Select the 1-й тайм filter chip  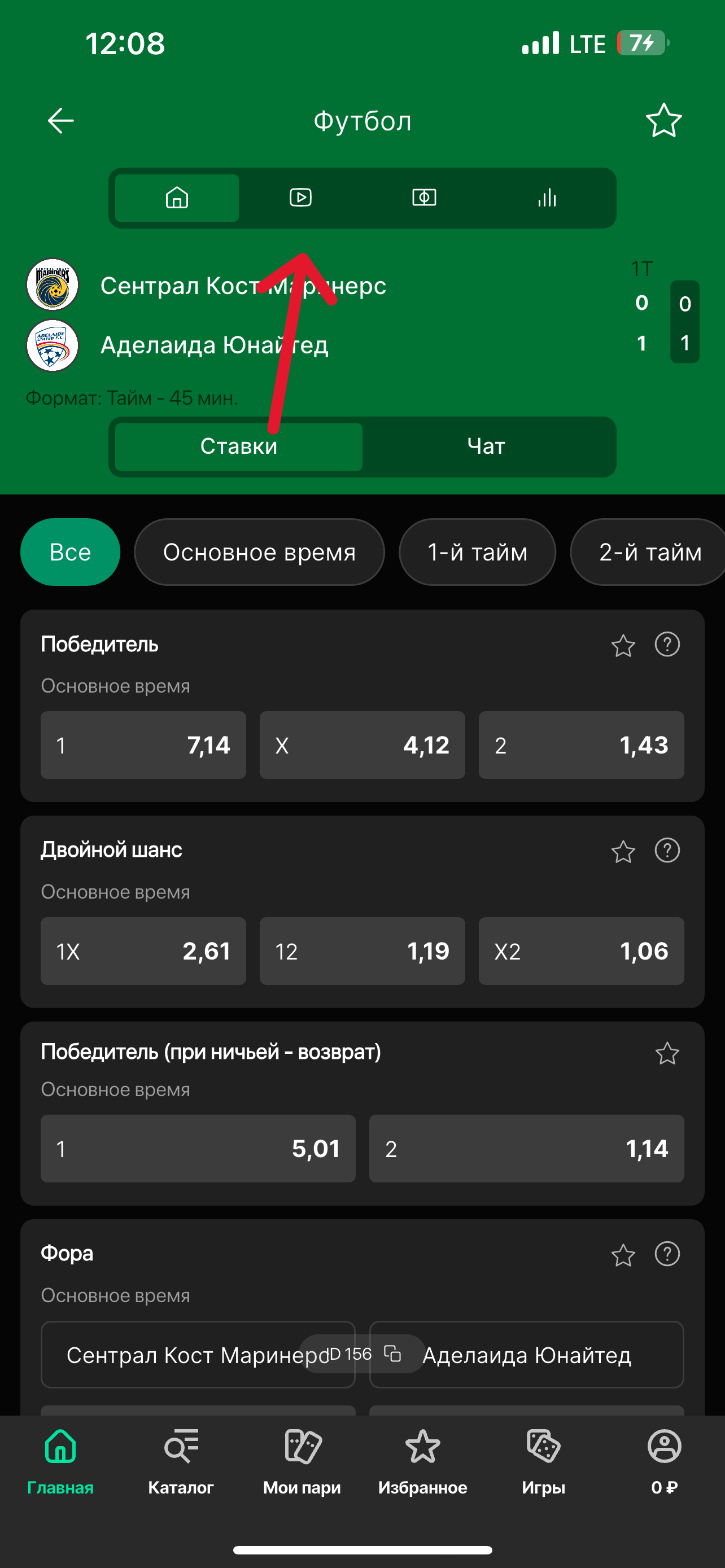point(477,552)
